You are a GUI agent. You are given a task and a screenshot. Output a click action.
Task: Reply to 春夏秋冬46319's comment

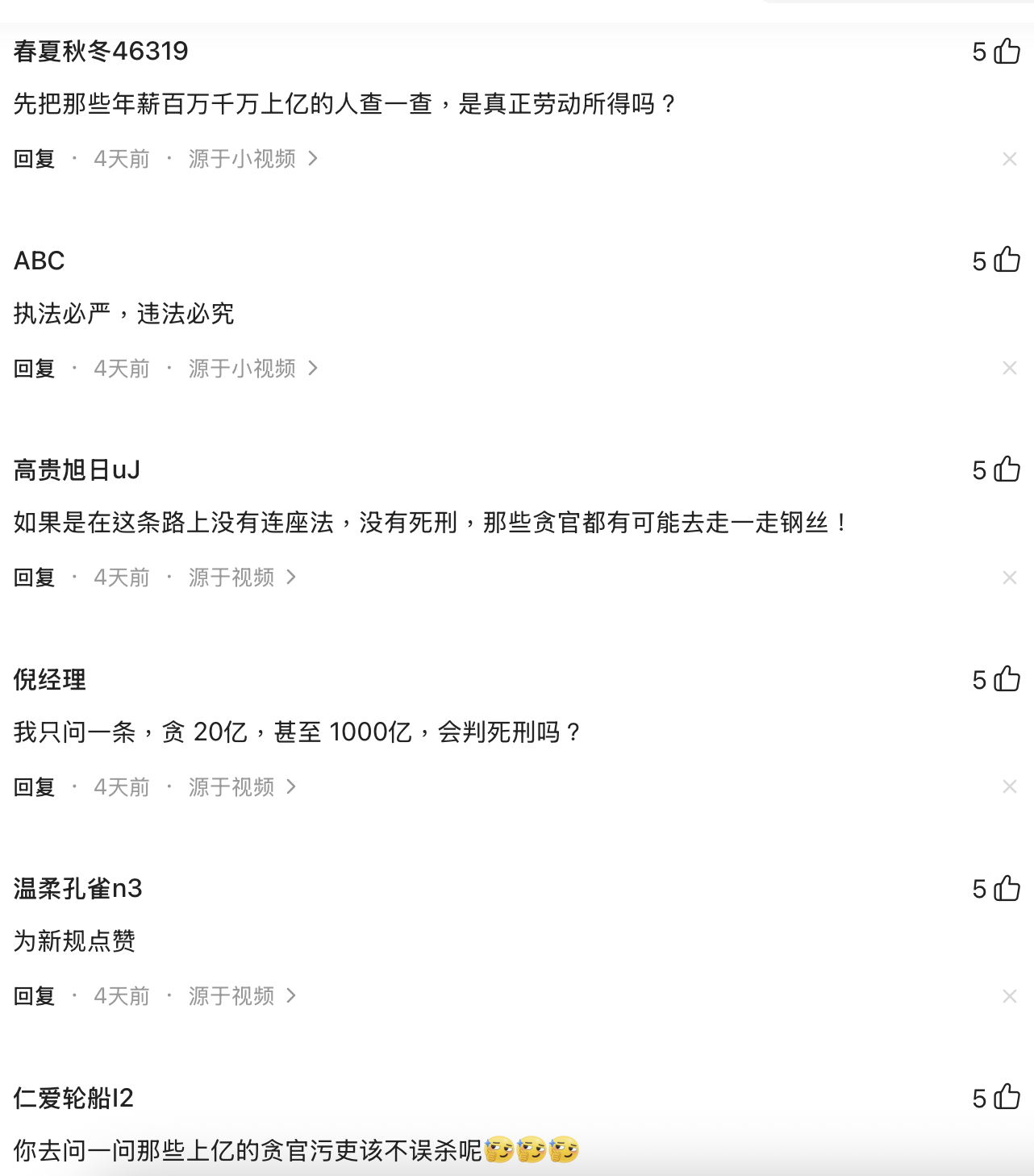(x=34, y=159)
